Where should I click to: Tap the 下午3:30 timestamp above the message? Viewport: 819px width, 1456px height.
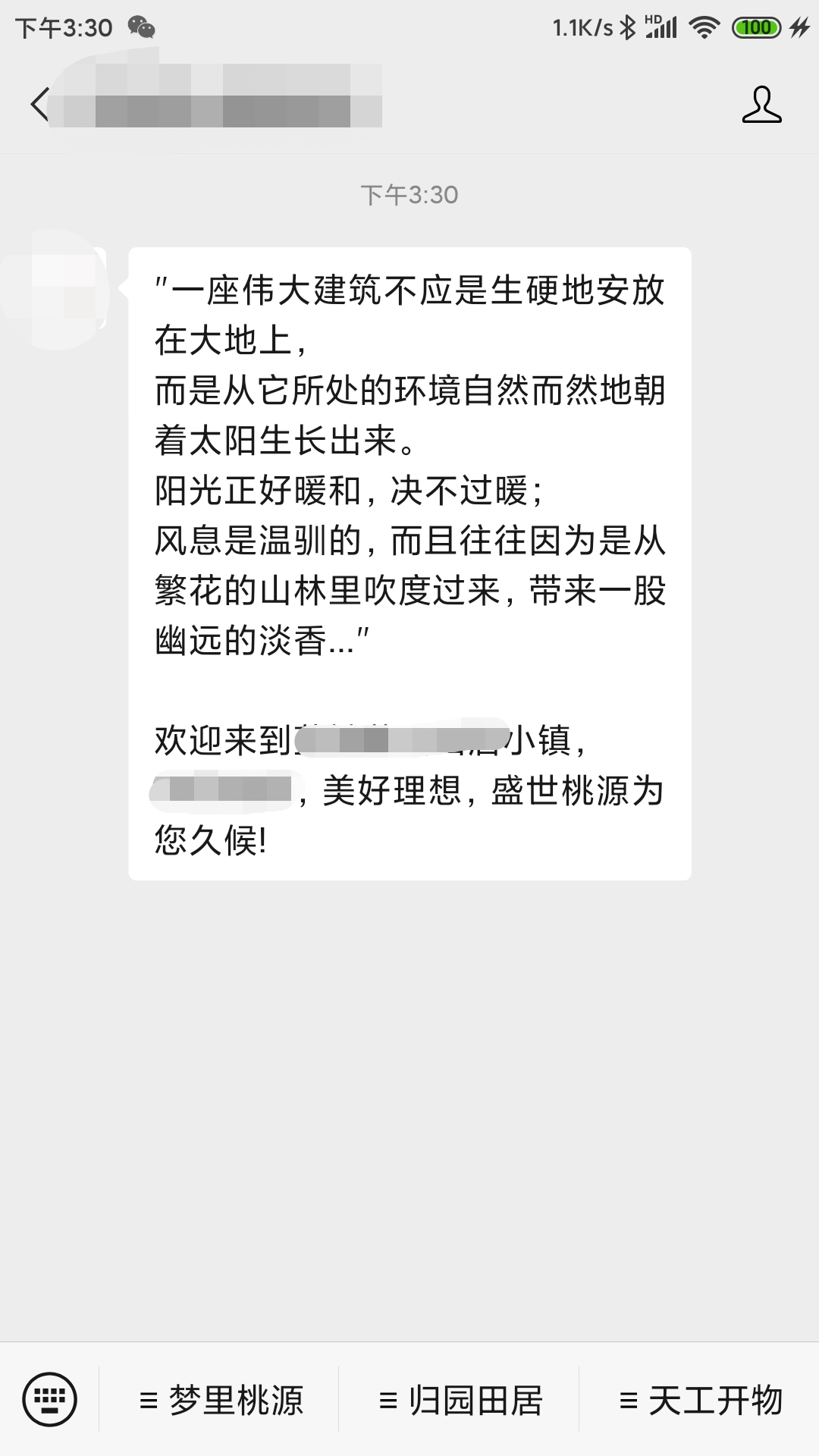[409, 194]
